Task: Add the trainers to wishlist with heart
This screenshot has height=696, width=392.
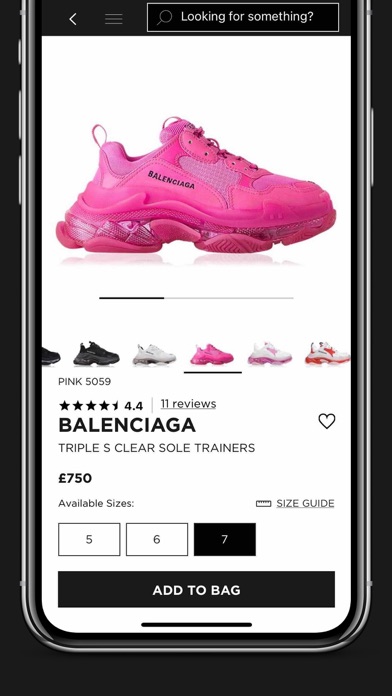Action: [x=327, y=421]
